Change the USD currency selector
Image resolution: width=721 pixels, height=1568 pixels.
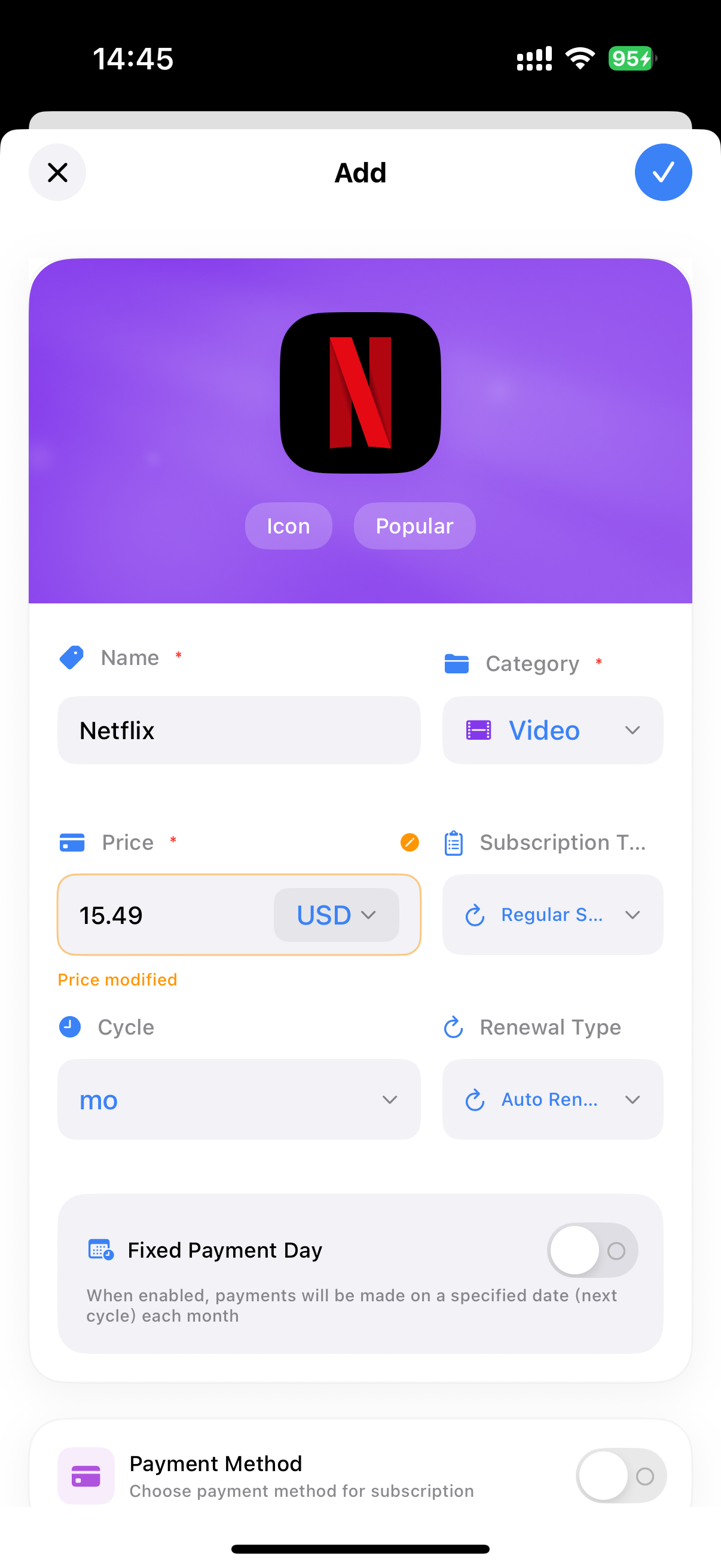336,915
